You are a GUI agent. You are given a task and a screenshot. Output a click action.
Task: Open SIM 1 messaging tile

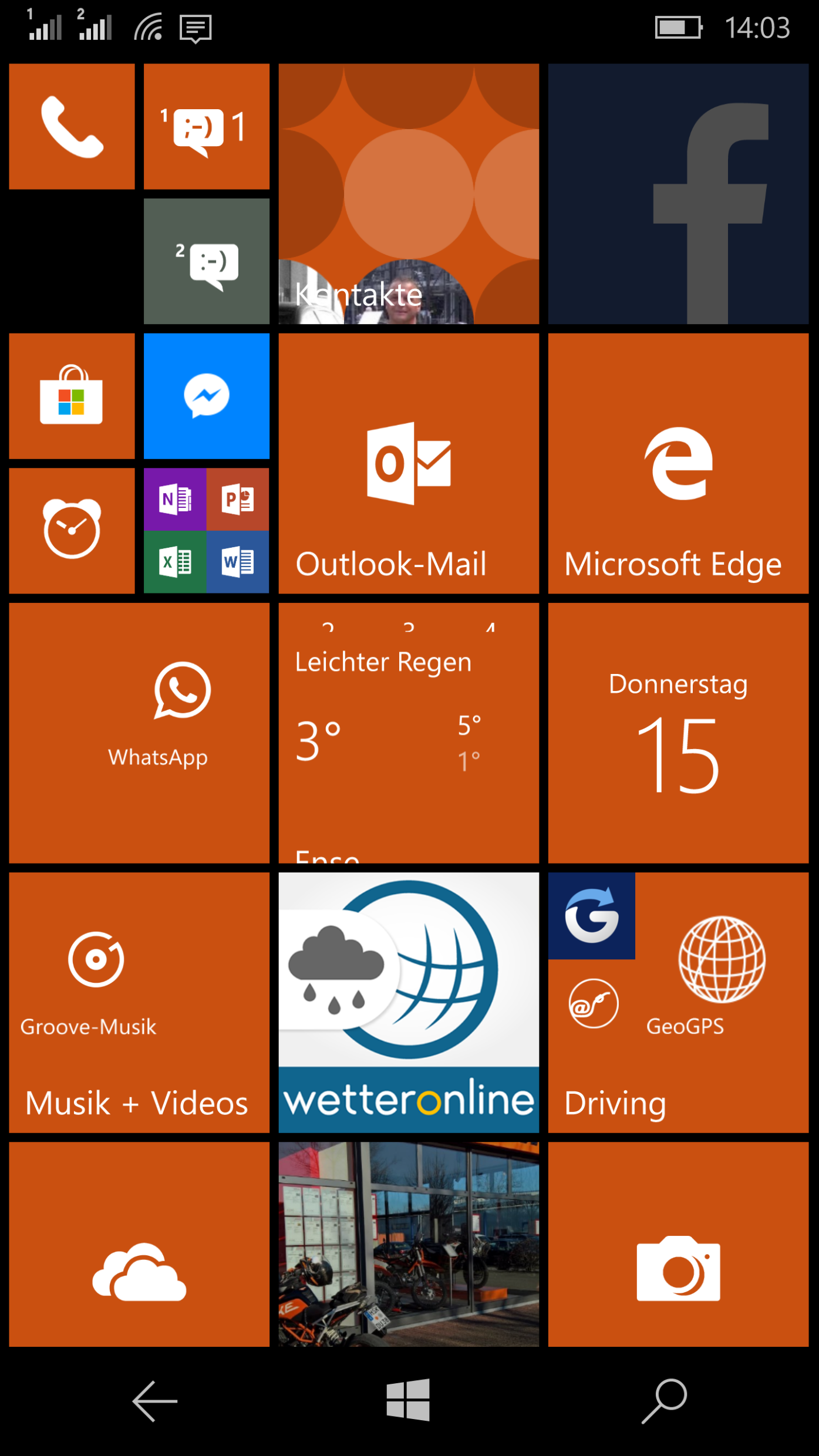206,126
